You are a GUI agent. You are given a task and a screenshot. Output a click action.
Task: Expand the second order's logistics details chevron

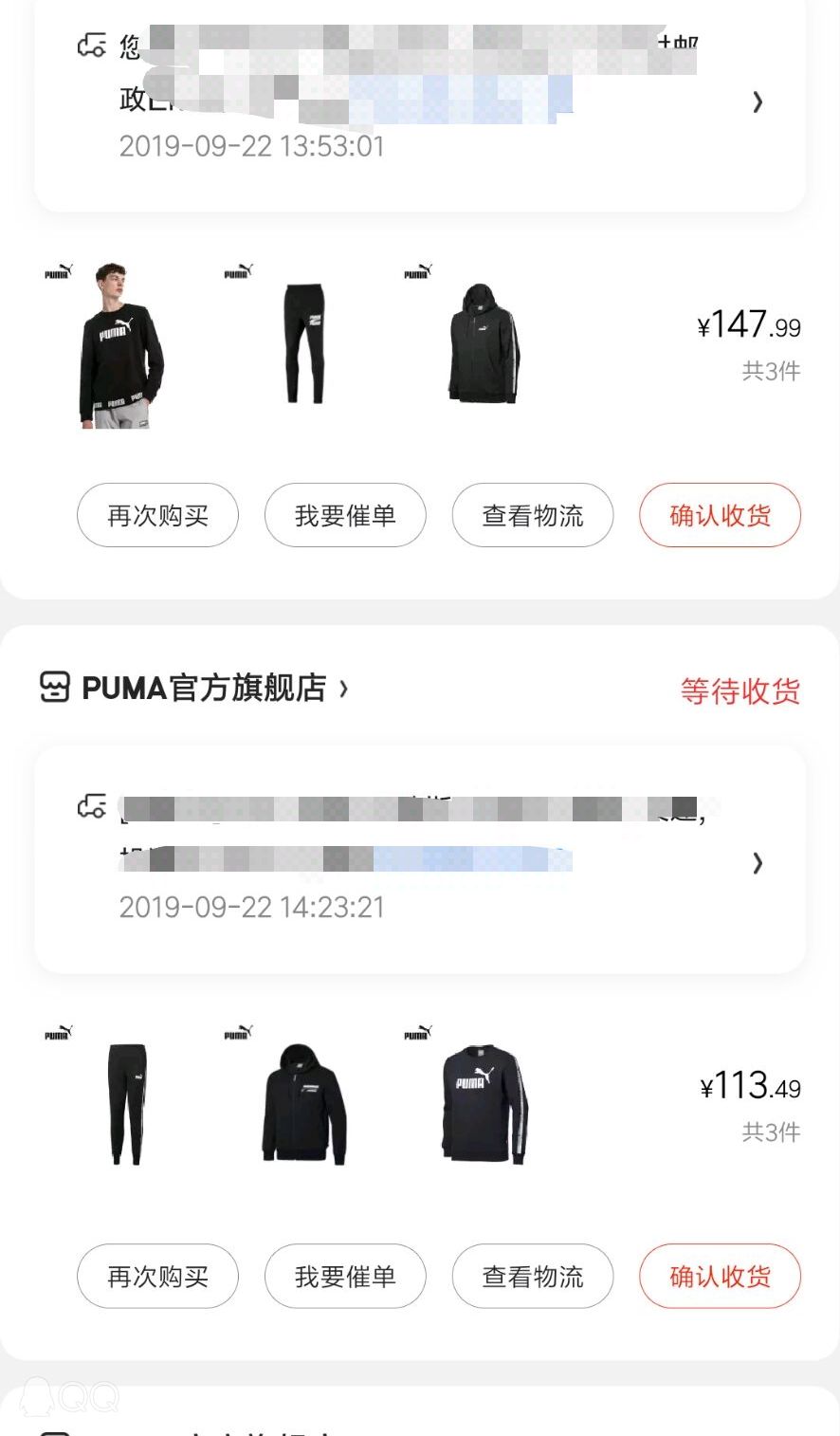point(758,864)
